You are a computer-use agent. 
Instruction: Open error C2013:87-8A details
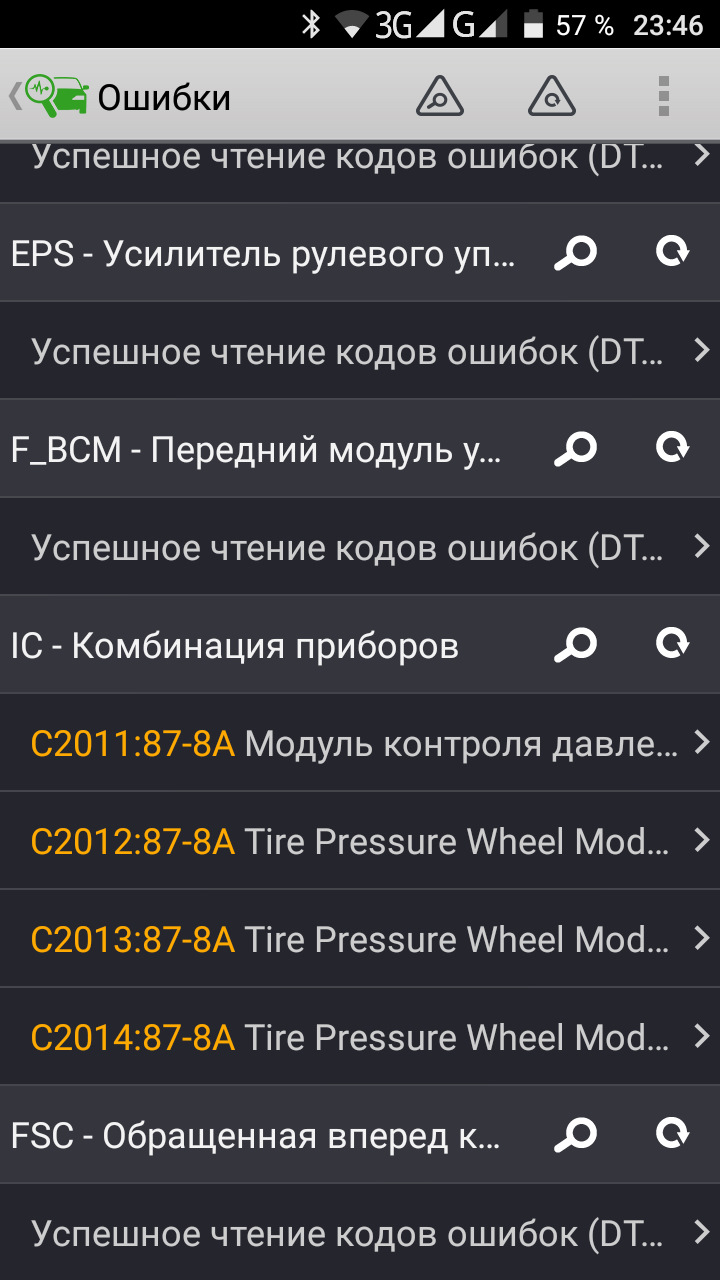pyautogui.click(x=360, y=939)
